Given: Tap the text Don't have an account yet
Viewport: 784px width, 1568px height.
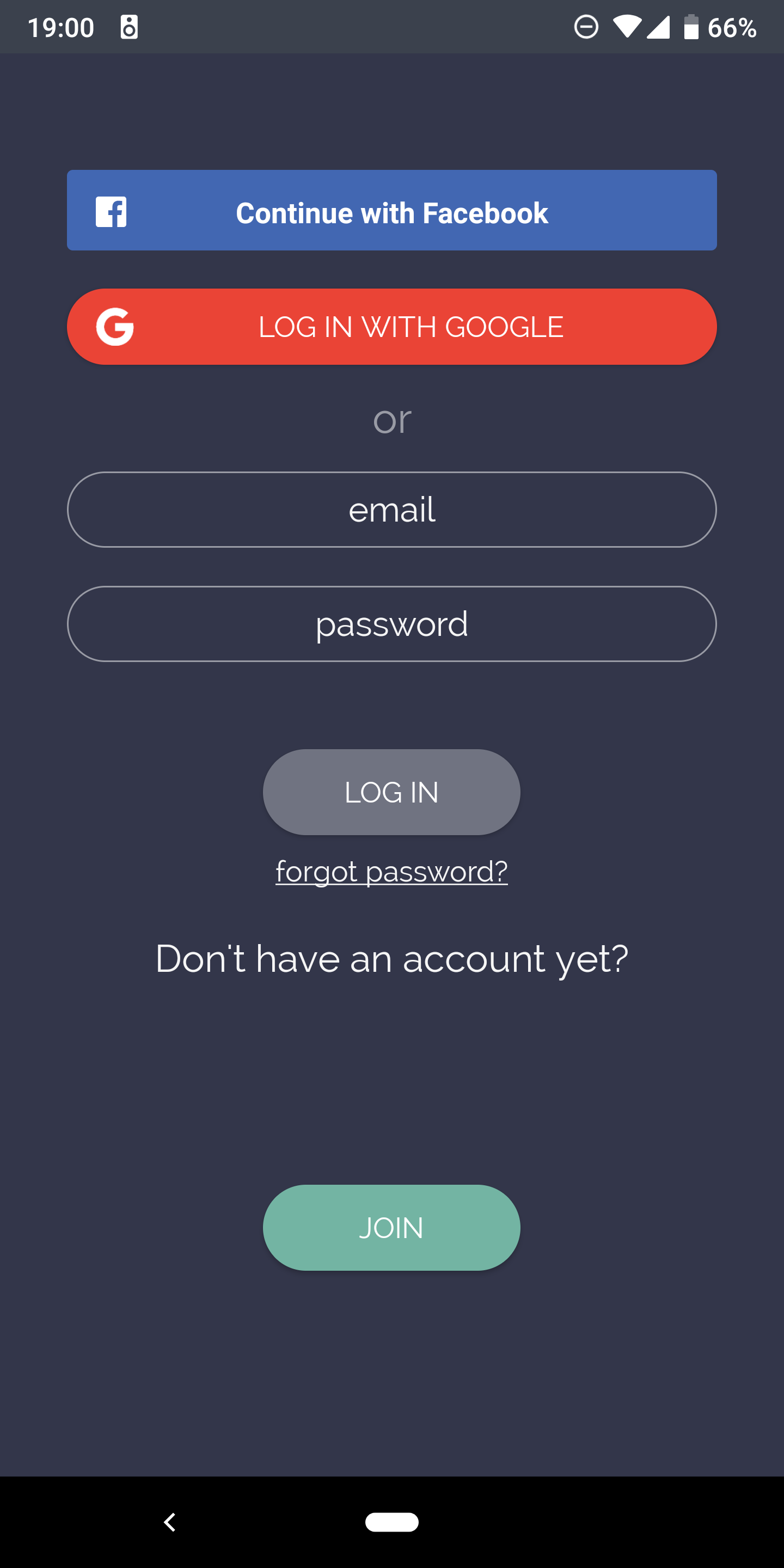Looking at the screenshot, I should pos(391,958).
